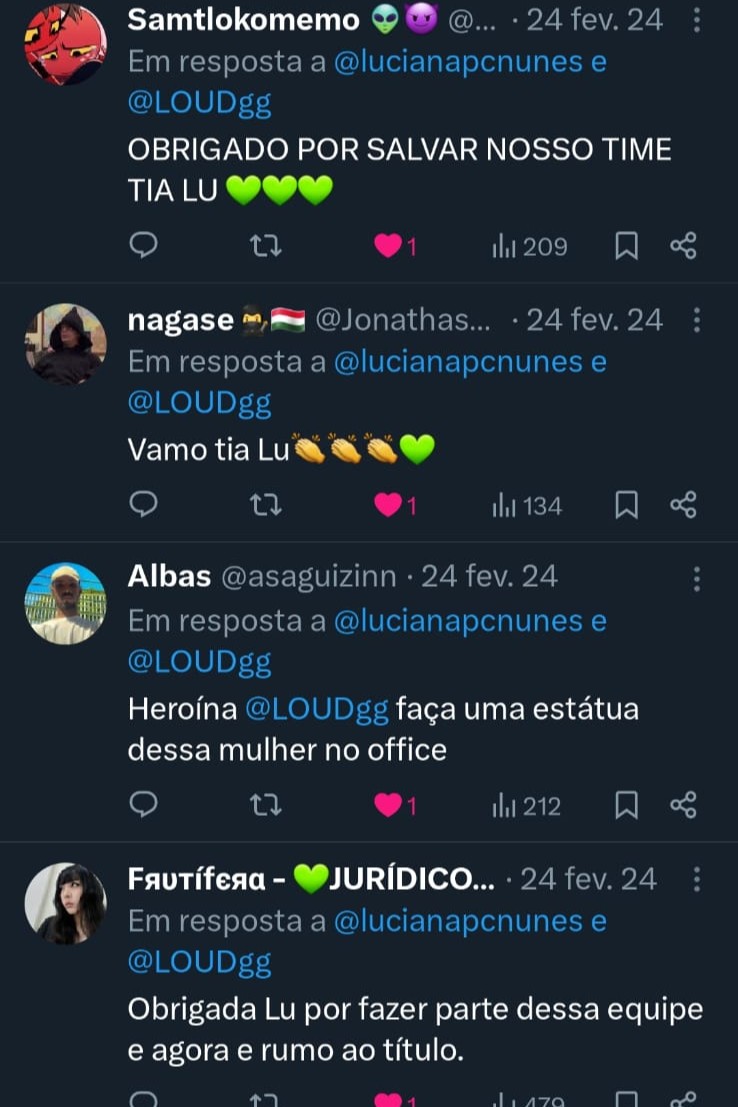This screenshot has width=738, height=1107.
Task: Open overflow menu on Samtlokomemo's tweet
Action: 697,19
